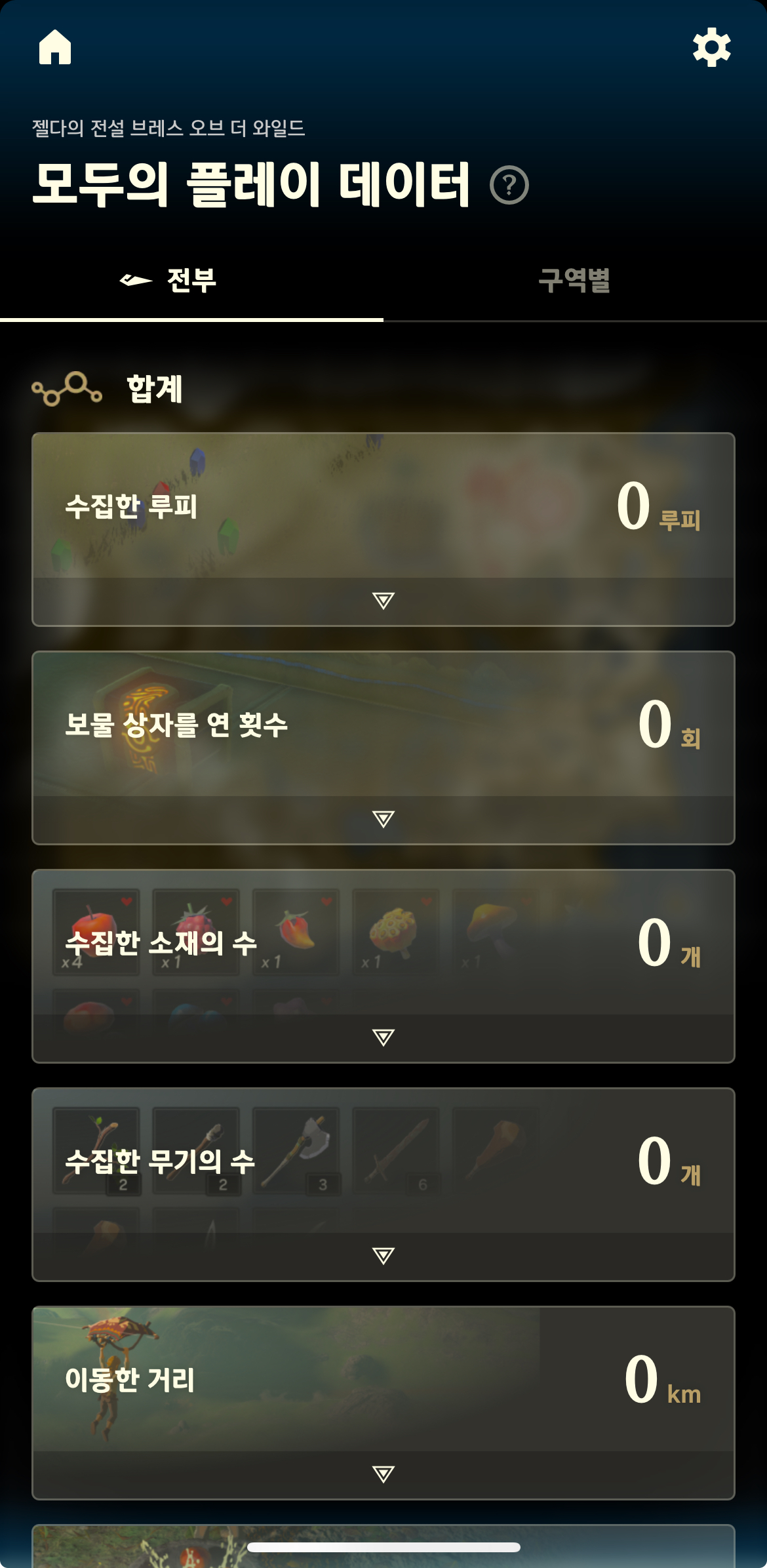Expand the 수집한 루피 card details
Screen dimensions: 767x1568
tap(382, 600)
